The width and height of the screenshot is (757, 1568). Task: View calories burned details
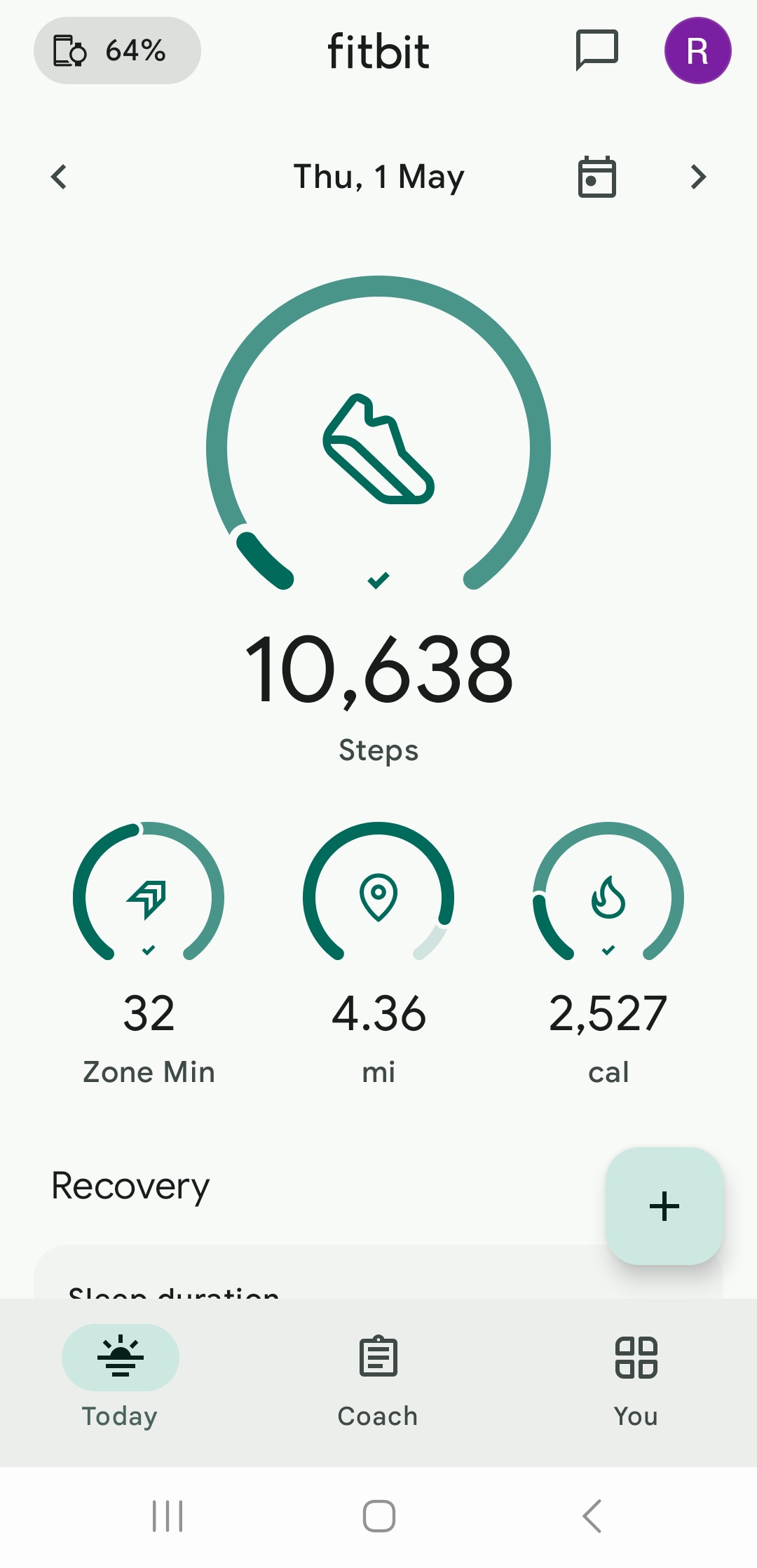coord(608,954)
